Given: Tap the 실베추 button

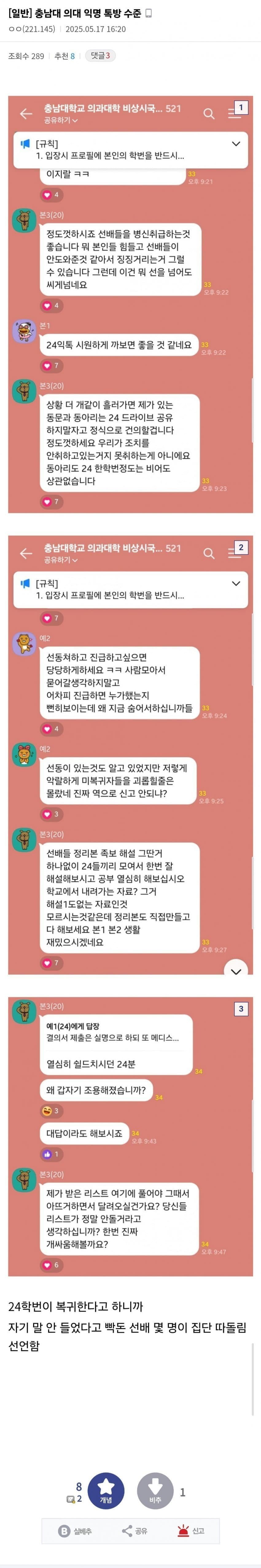Looking at the screenshot, I should [75, 1531].
